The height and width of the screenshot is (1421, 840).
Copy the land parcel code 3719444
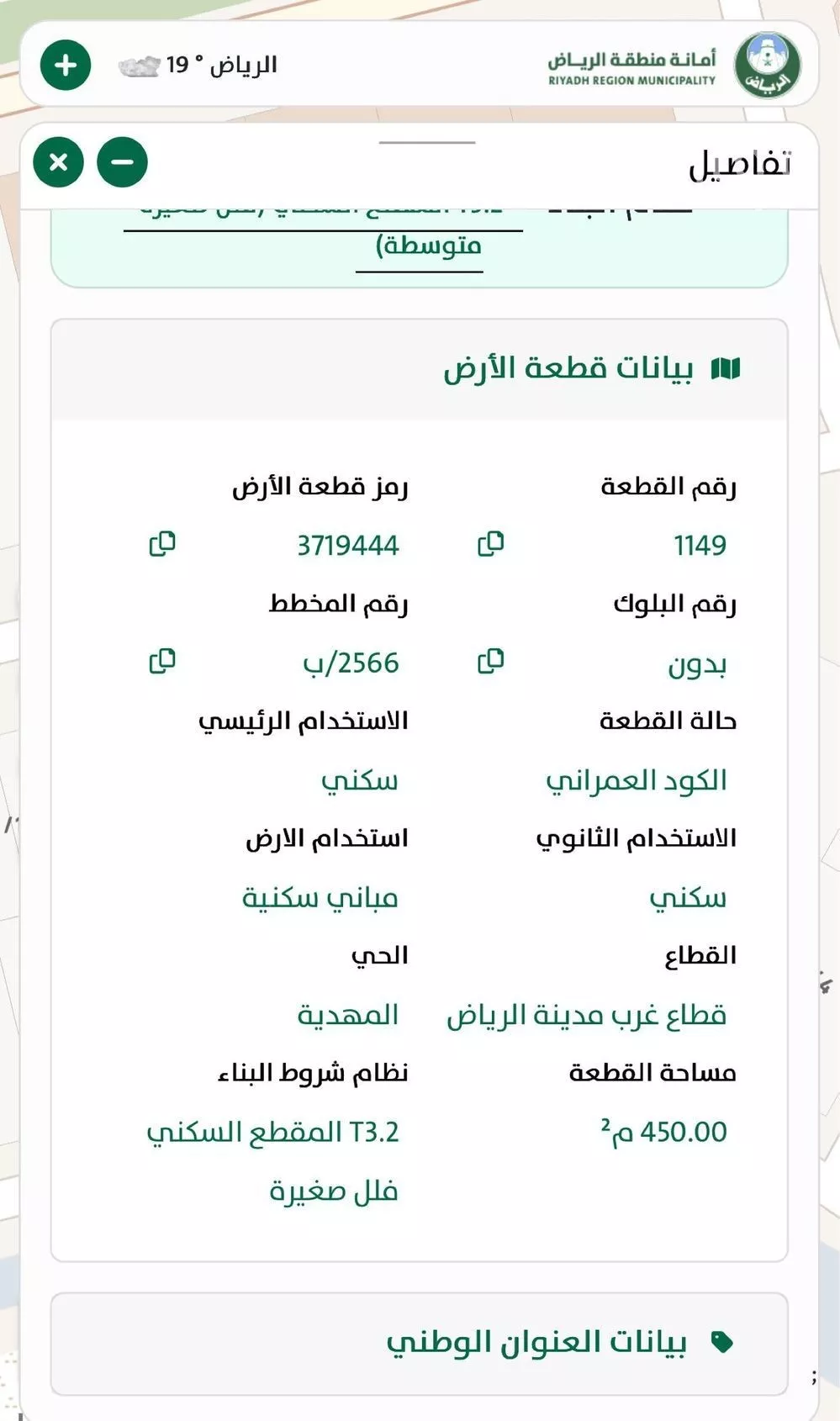click(x=164, y=543)
